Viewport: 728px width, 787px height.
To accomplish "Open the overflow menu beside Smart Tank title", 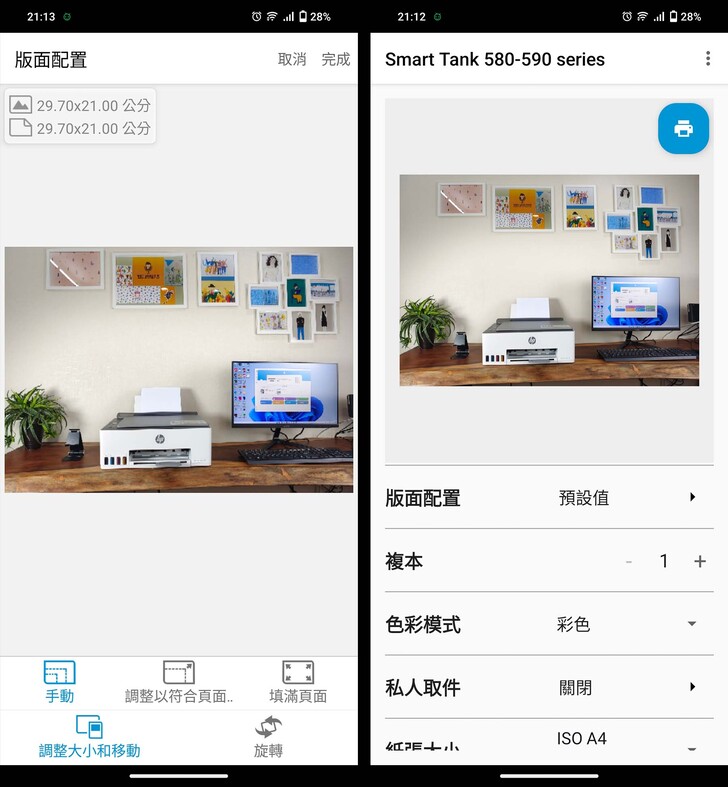I will [708, 59].
